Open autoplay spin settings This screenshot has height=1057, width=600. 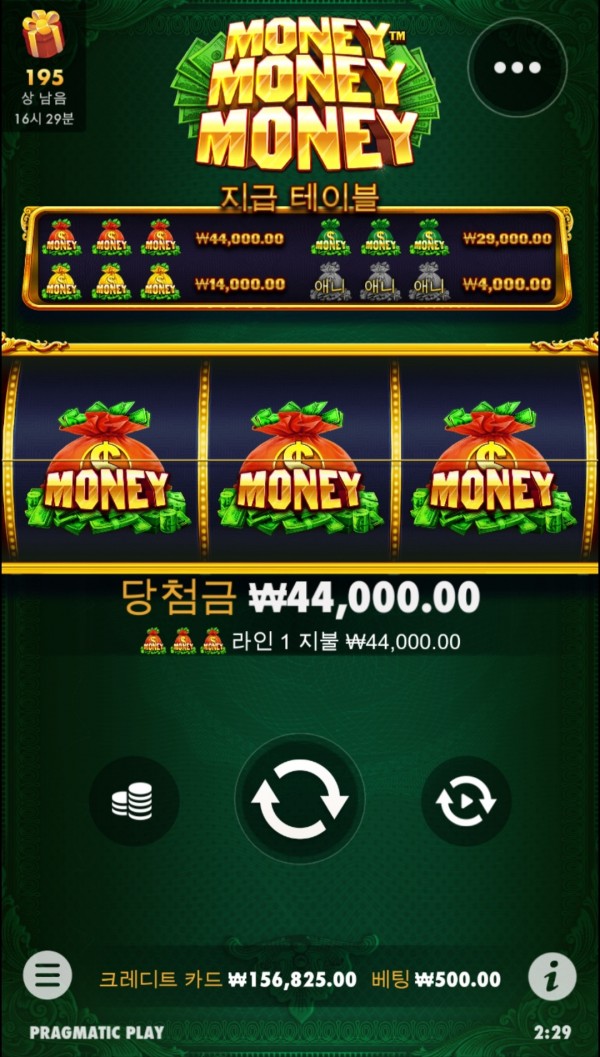pyautogui.click(x=466, y=801)
